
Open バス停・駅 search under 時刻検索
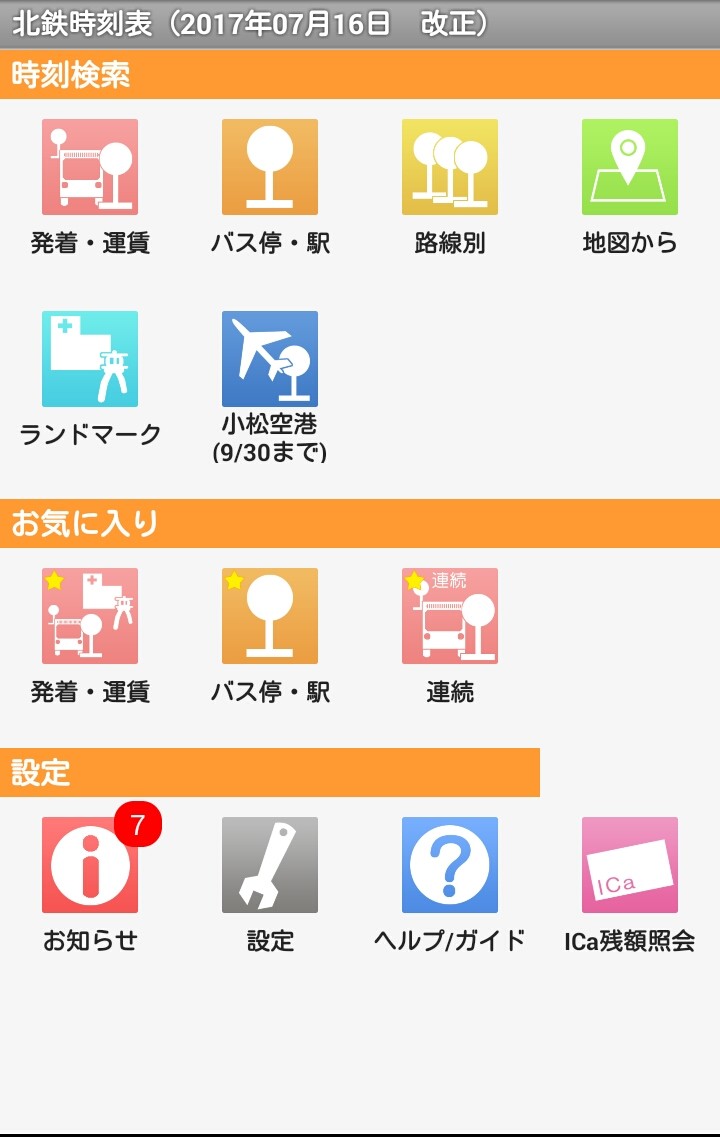point(270,167)
